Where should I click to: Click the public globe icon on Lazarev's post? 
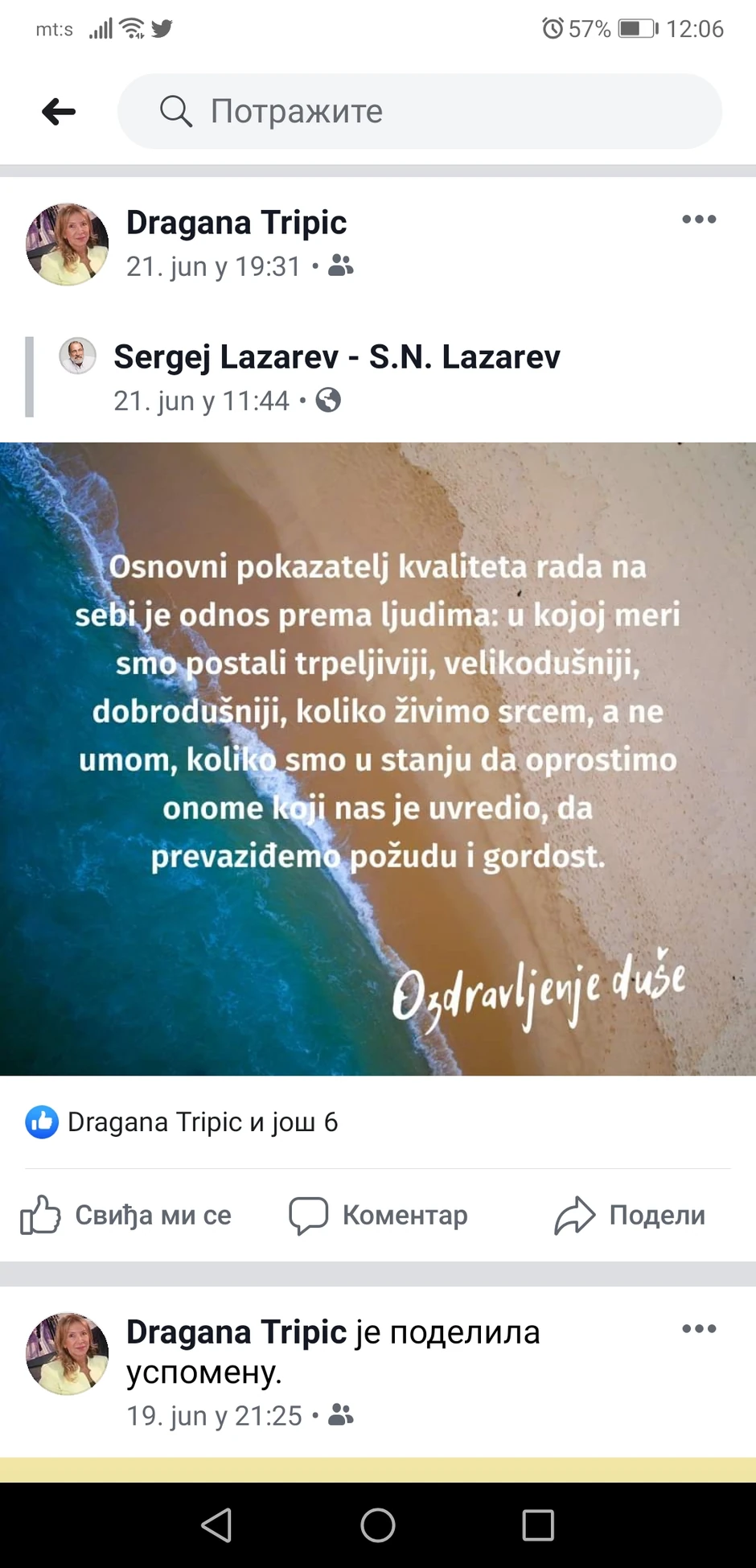(x=330, y=400)
